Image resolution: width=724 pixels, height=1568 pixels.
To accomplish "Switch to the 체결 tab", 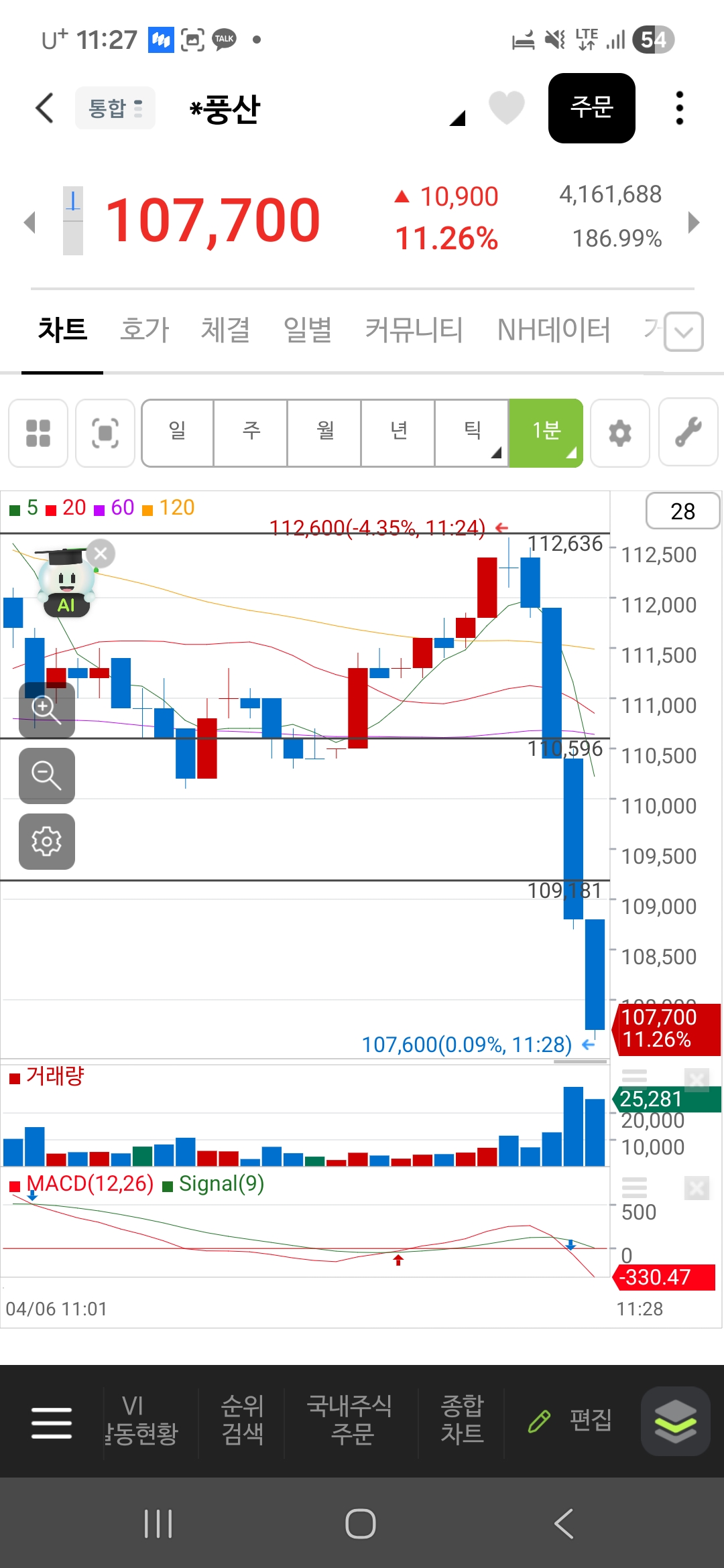I will tap(226, 330).
